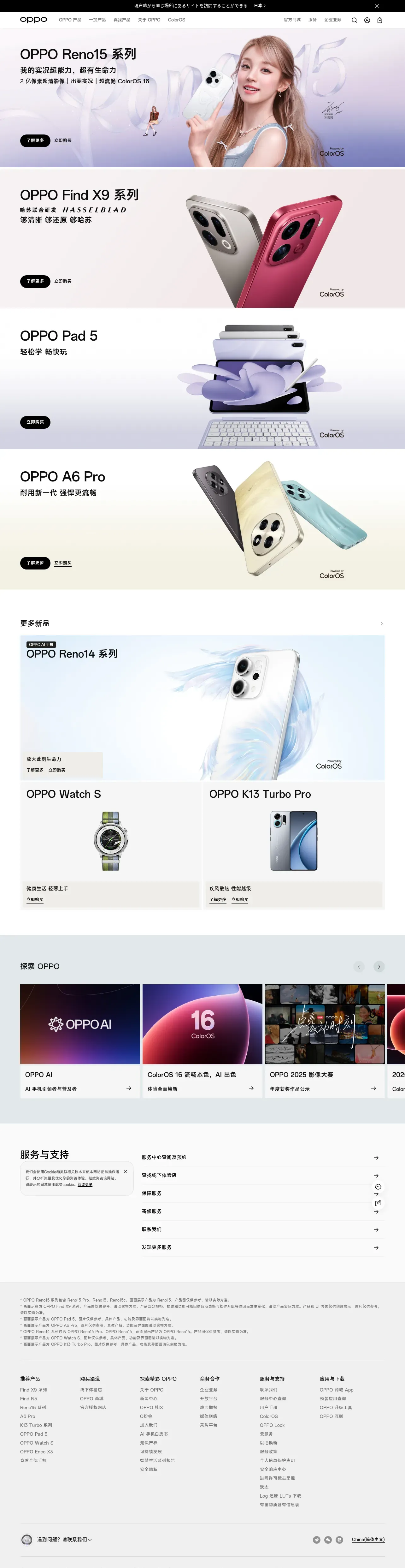Screen dimensions: 405x1568
Task: Open the search icon in header
Action: (x=355, y=20)
